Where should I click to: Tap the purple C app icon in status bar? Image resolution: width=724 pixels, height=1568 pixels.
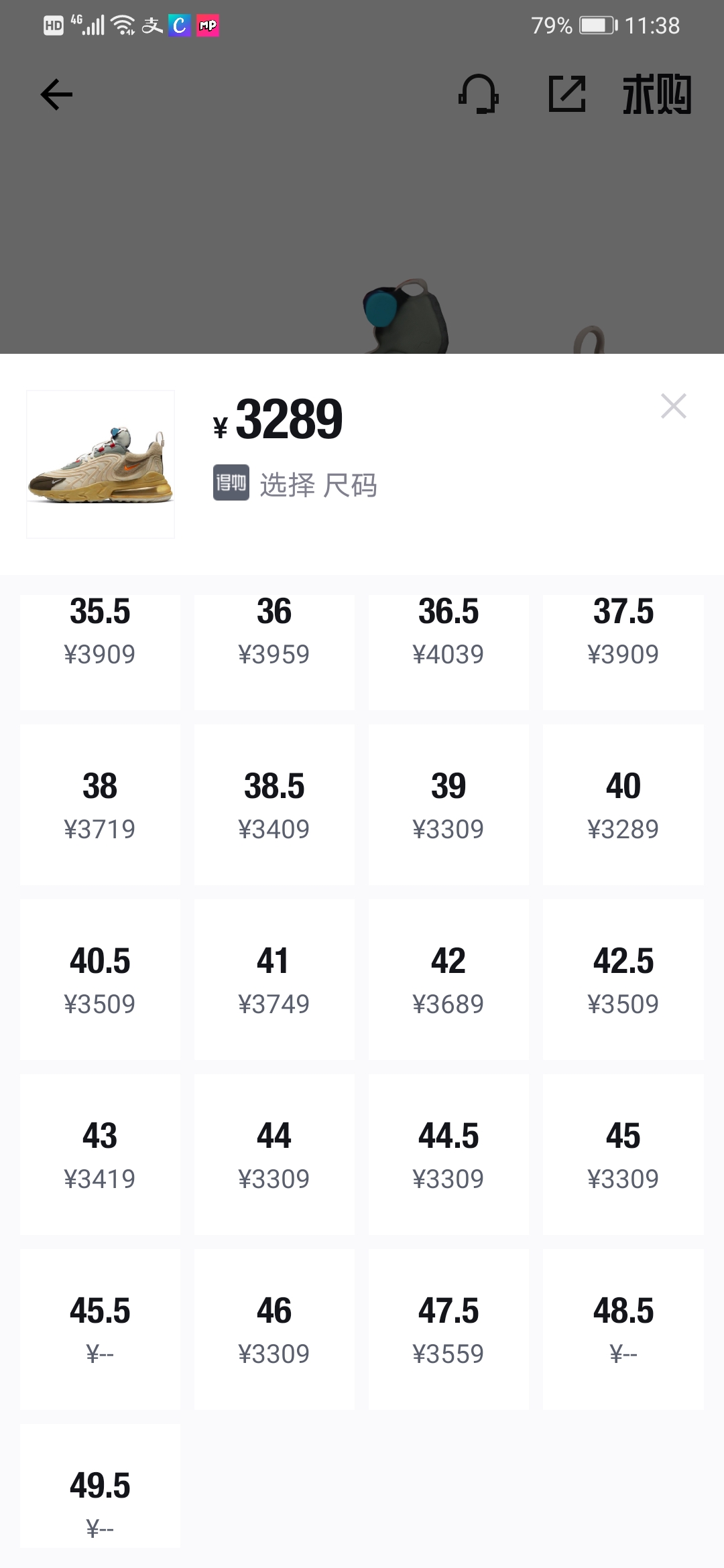click(178, 24)
